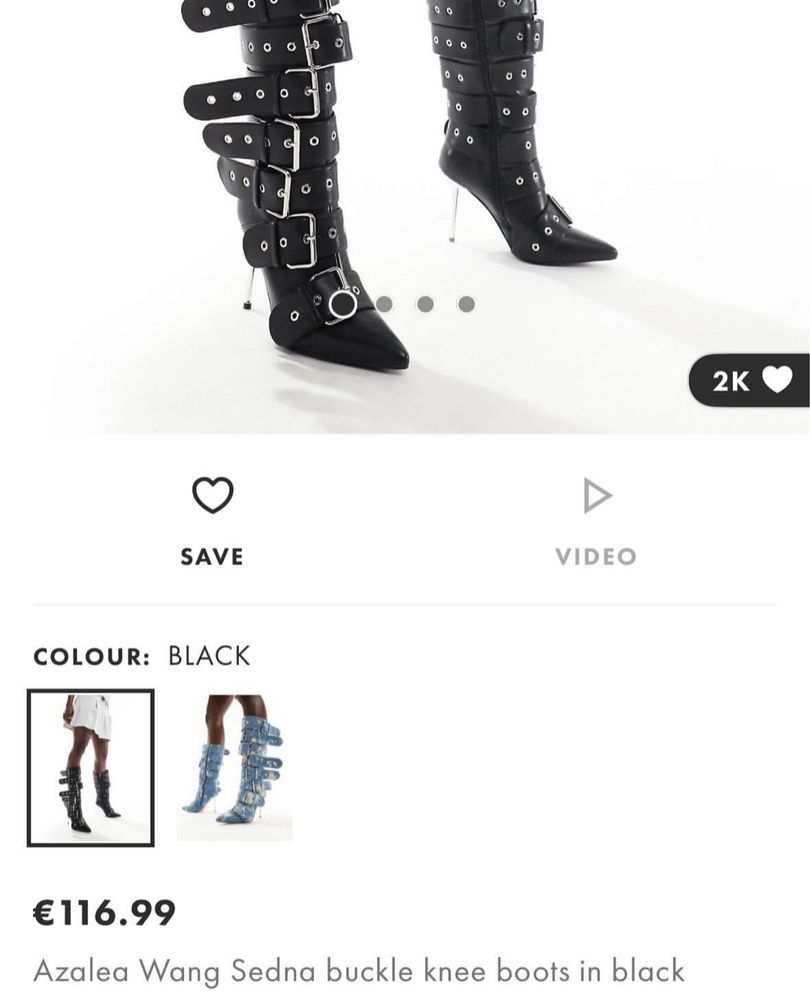This screenshot has width=810, height=1000.
Task: Save the boots to your wishlist
Action: (x=212, y=519)
